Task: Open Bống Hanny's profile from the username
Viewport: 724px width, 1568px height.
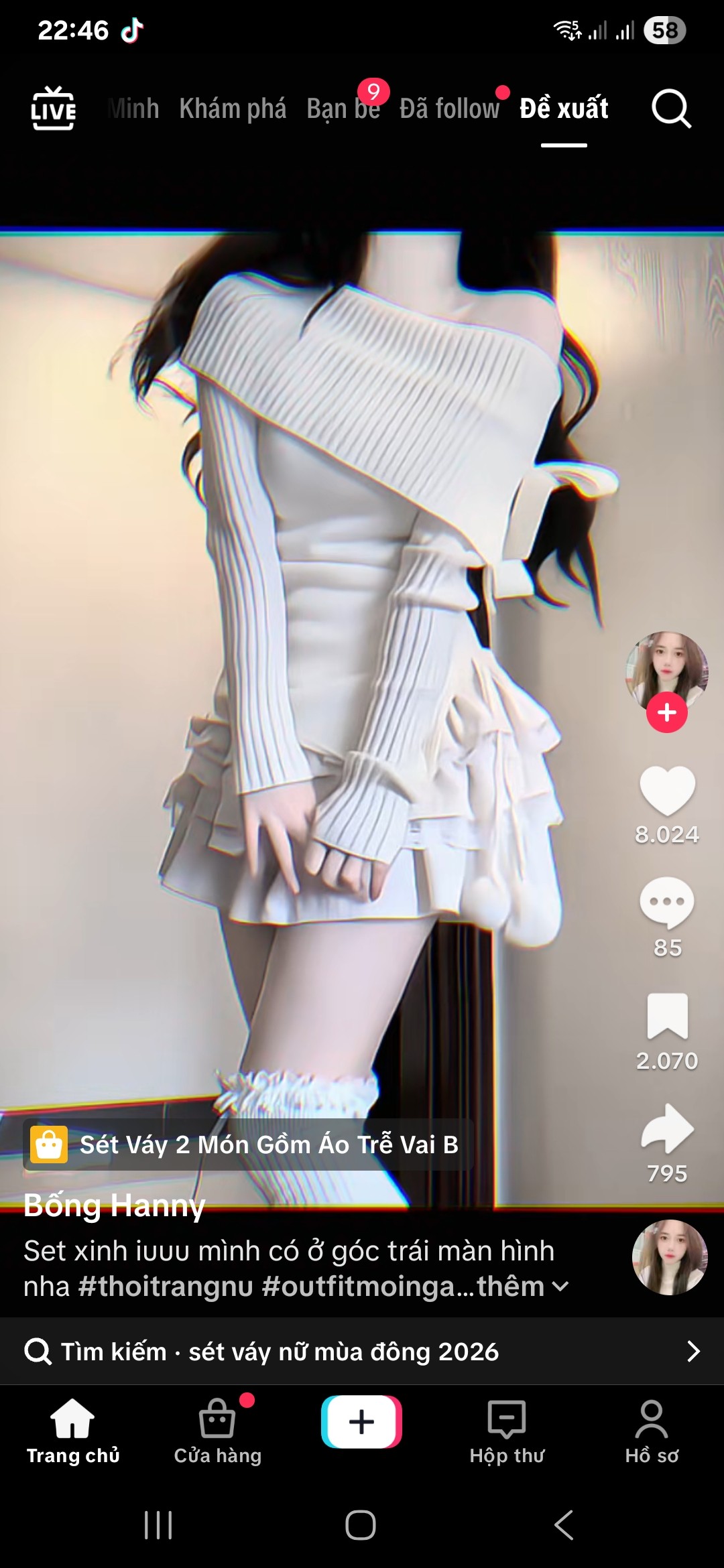Action: (x=114, y=1205)
